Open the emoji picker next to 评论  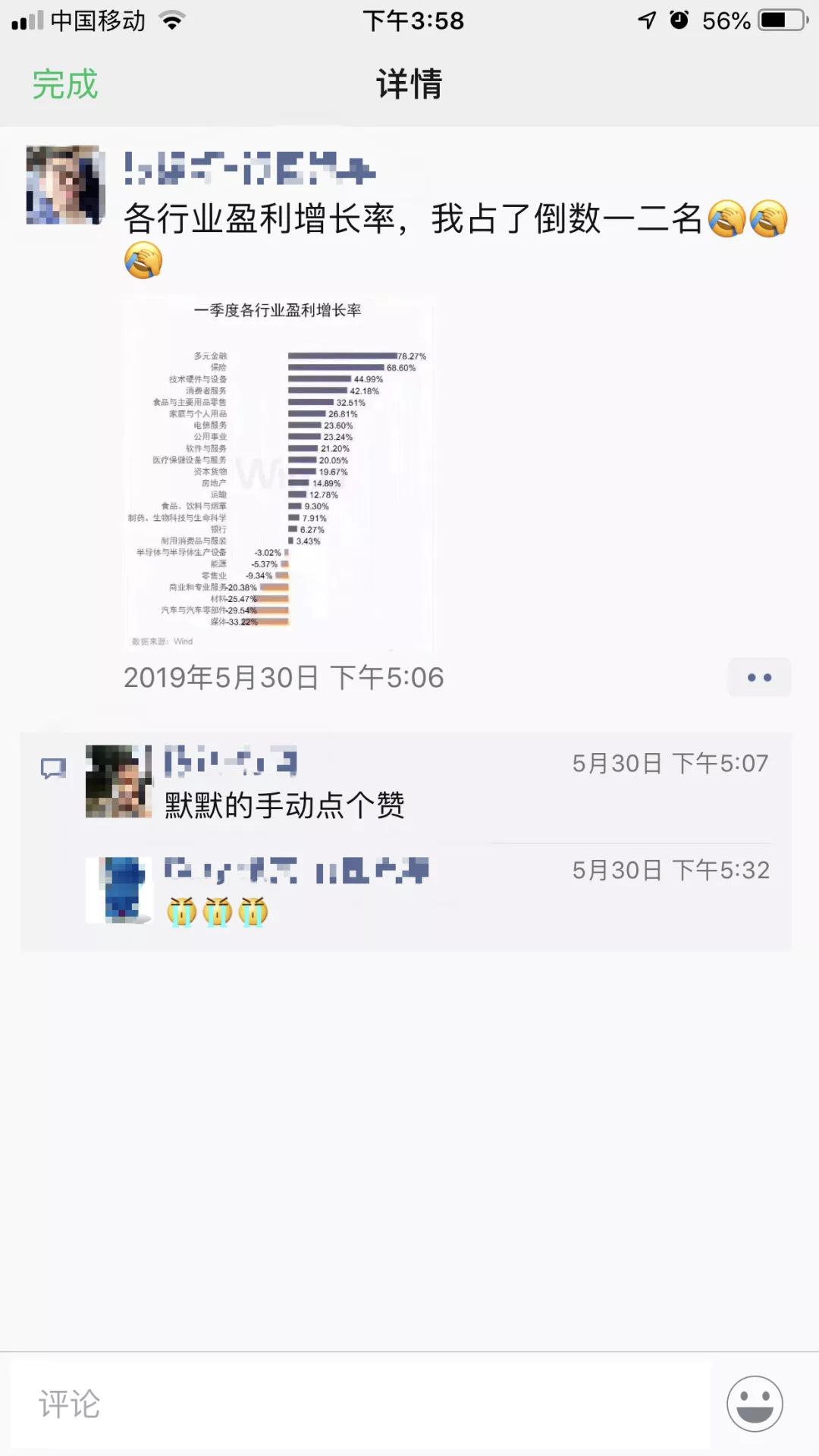[755, 1404]
